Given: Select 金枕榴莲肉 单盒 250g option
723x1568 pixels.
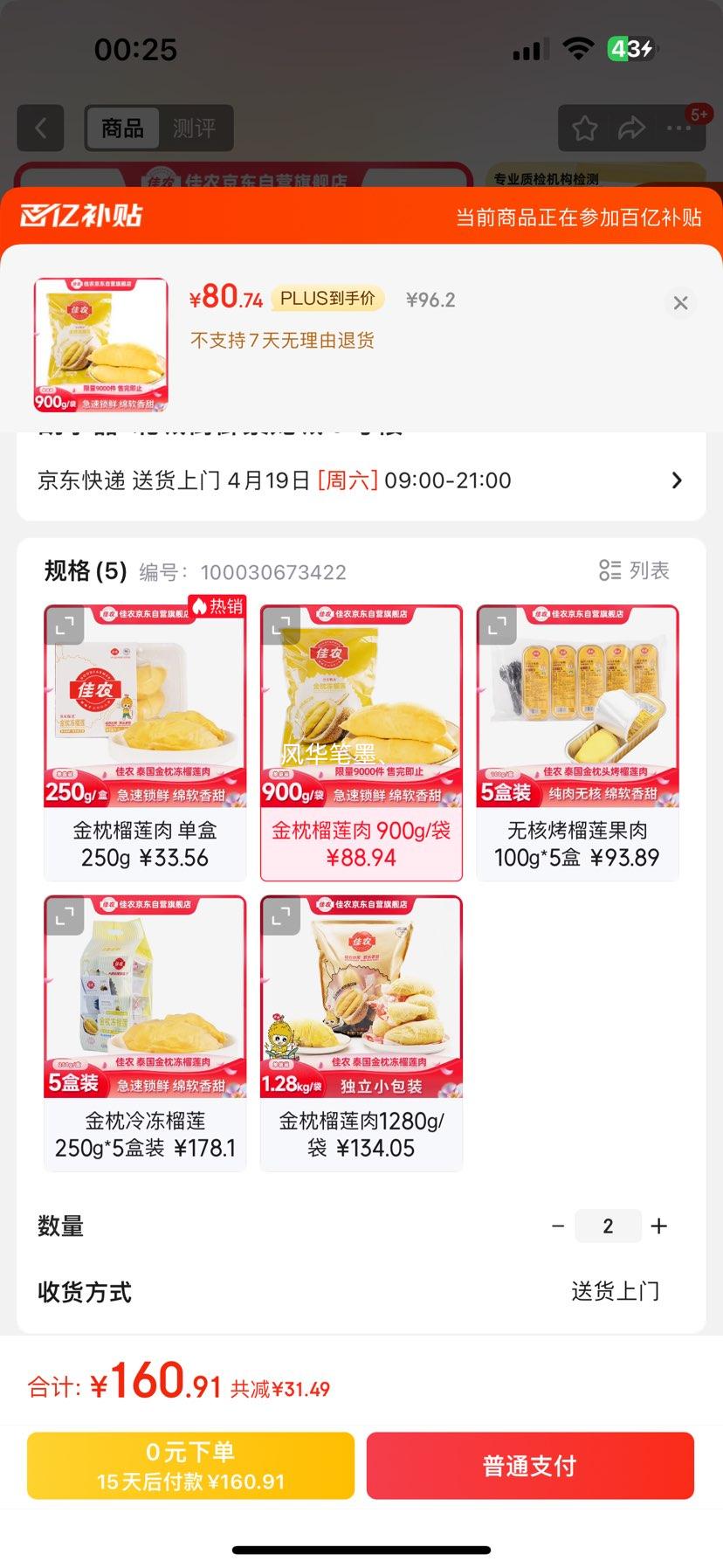Looking at the screenshot, I should click(145, 844).
